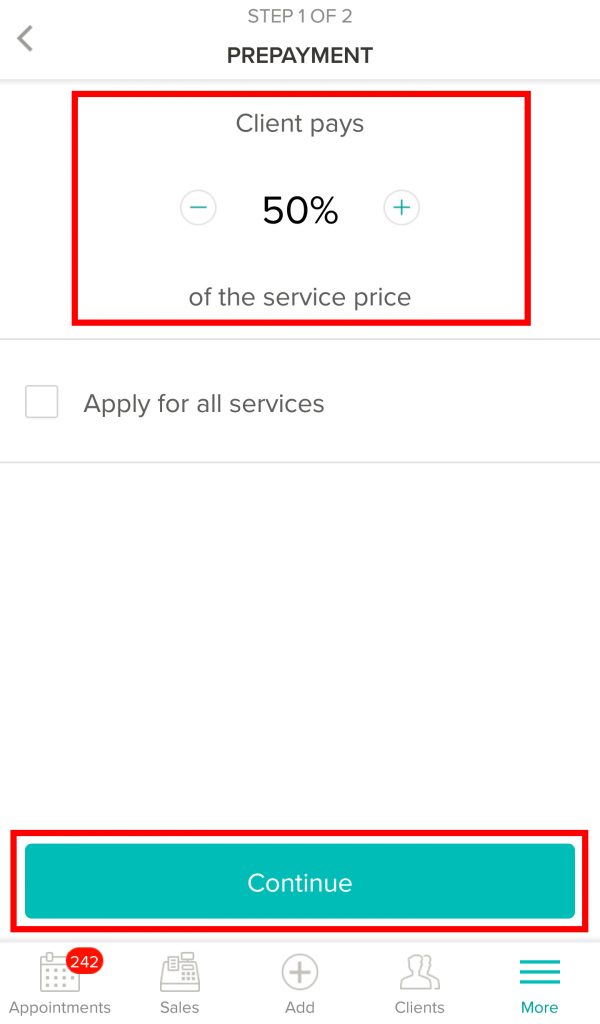Image resolution: width=600 pixels, height=1024 pixels.
Task: Check the Apply for all services box
Action: coord(42,402)
